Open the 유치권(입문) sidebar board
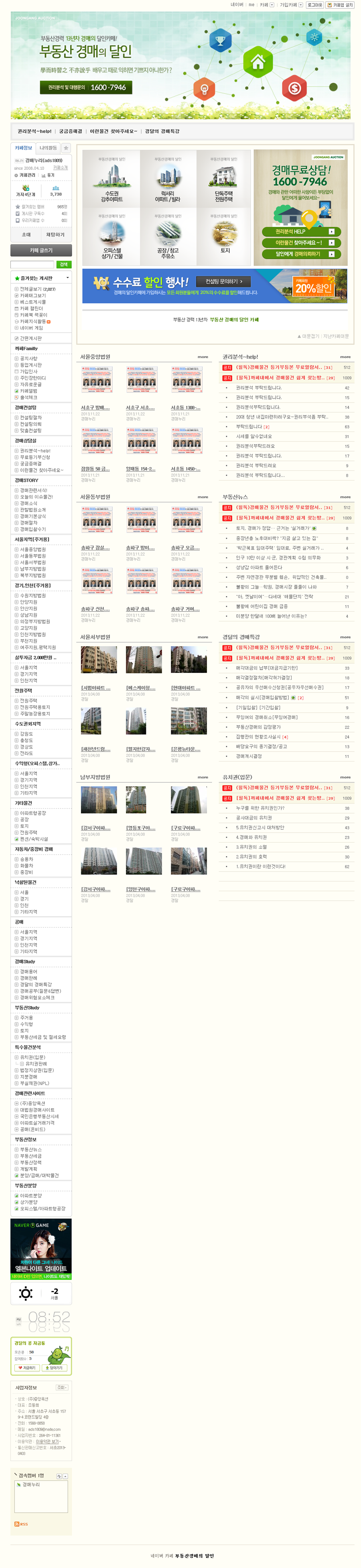The image size is (361, 1568). click(x=32, y=1057)
